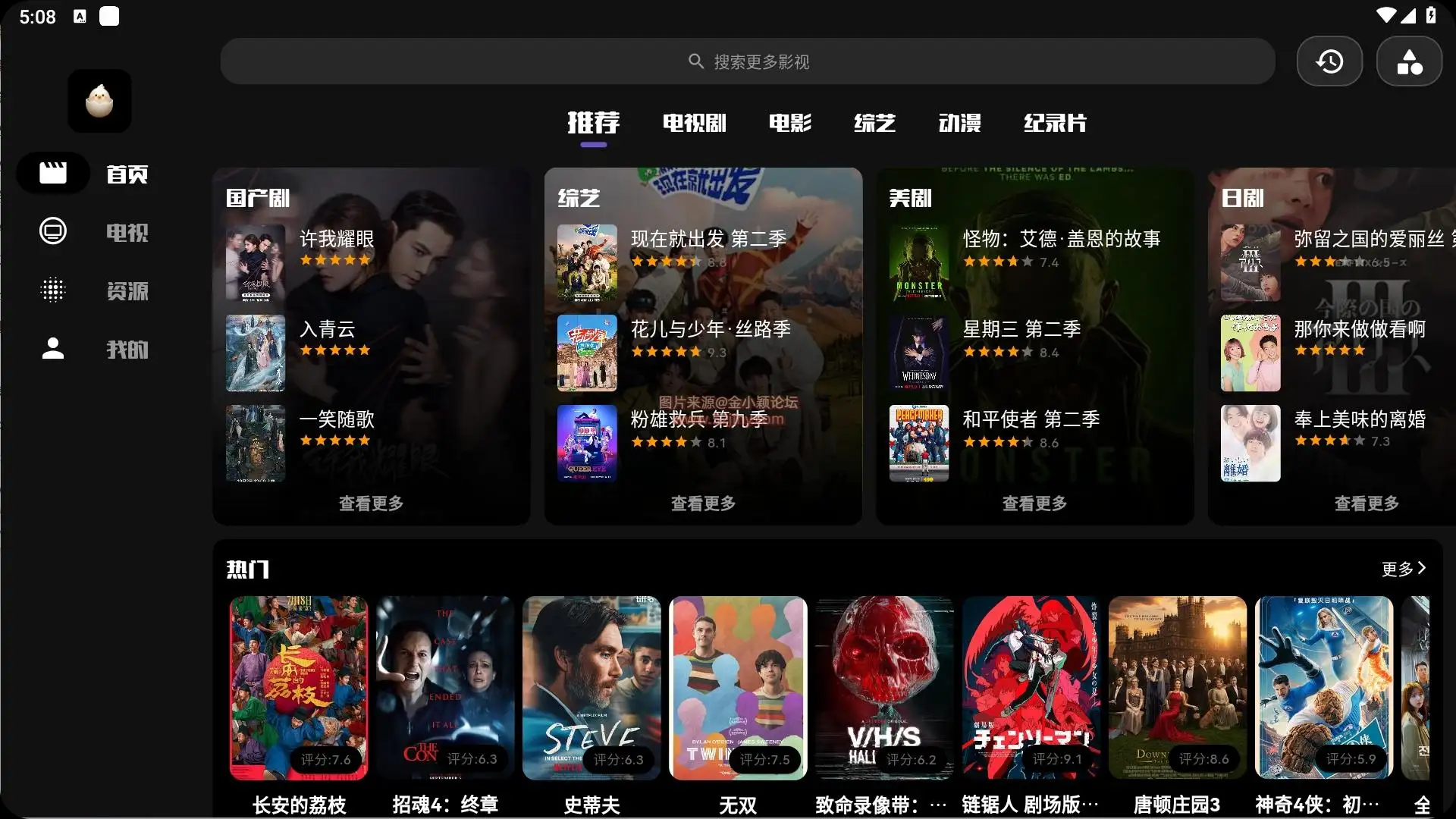Open the watch history clock icon
Image resolution: width=1456 pixels, height=819 pixels.
[1329, 61]
